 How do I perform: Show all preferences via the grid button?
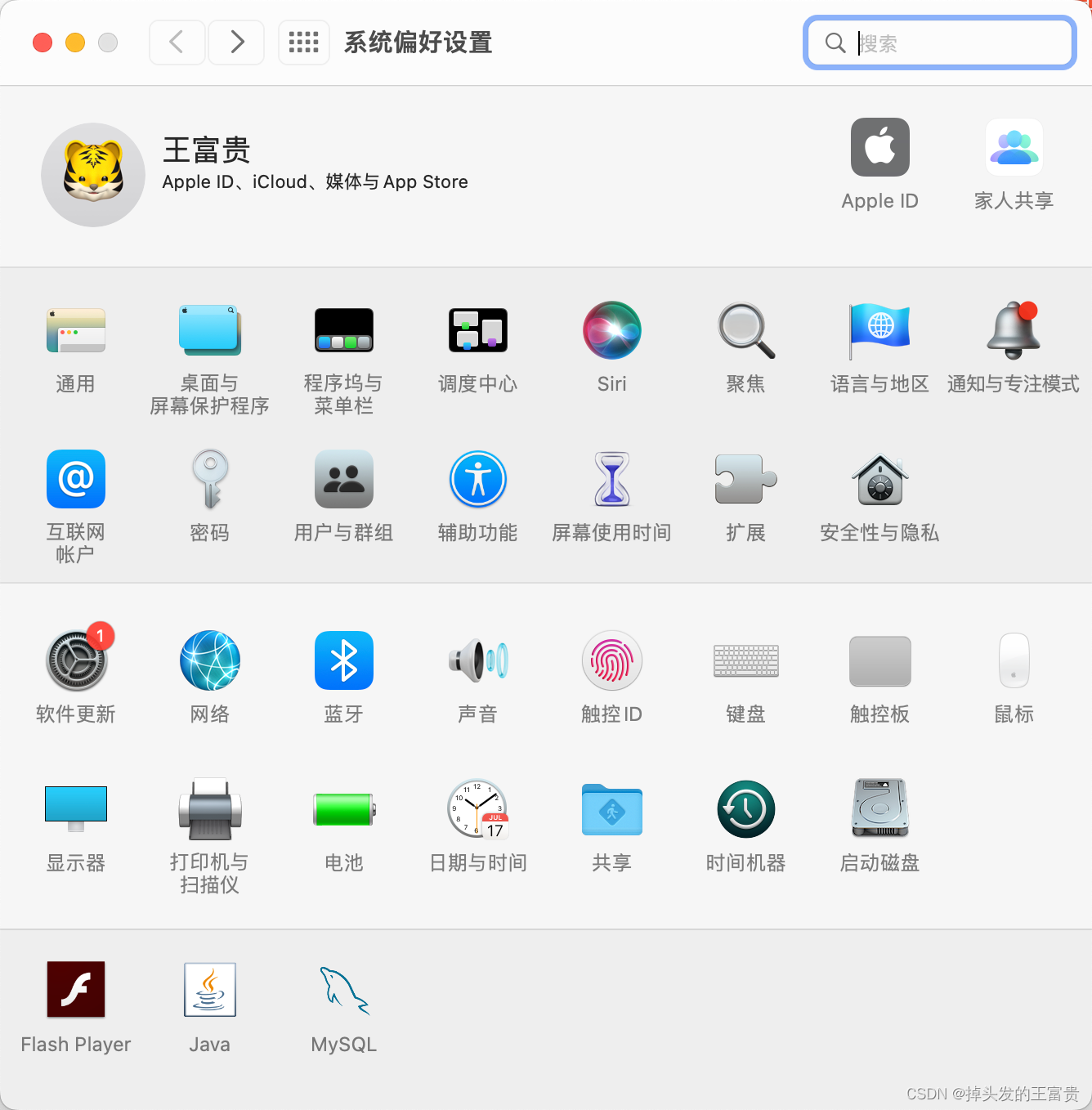tap(303, 42)
